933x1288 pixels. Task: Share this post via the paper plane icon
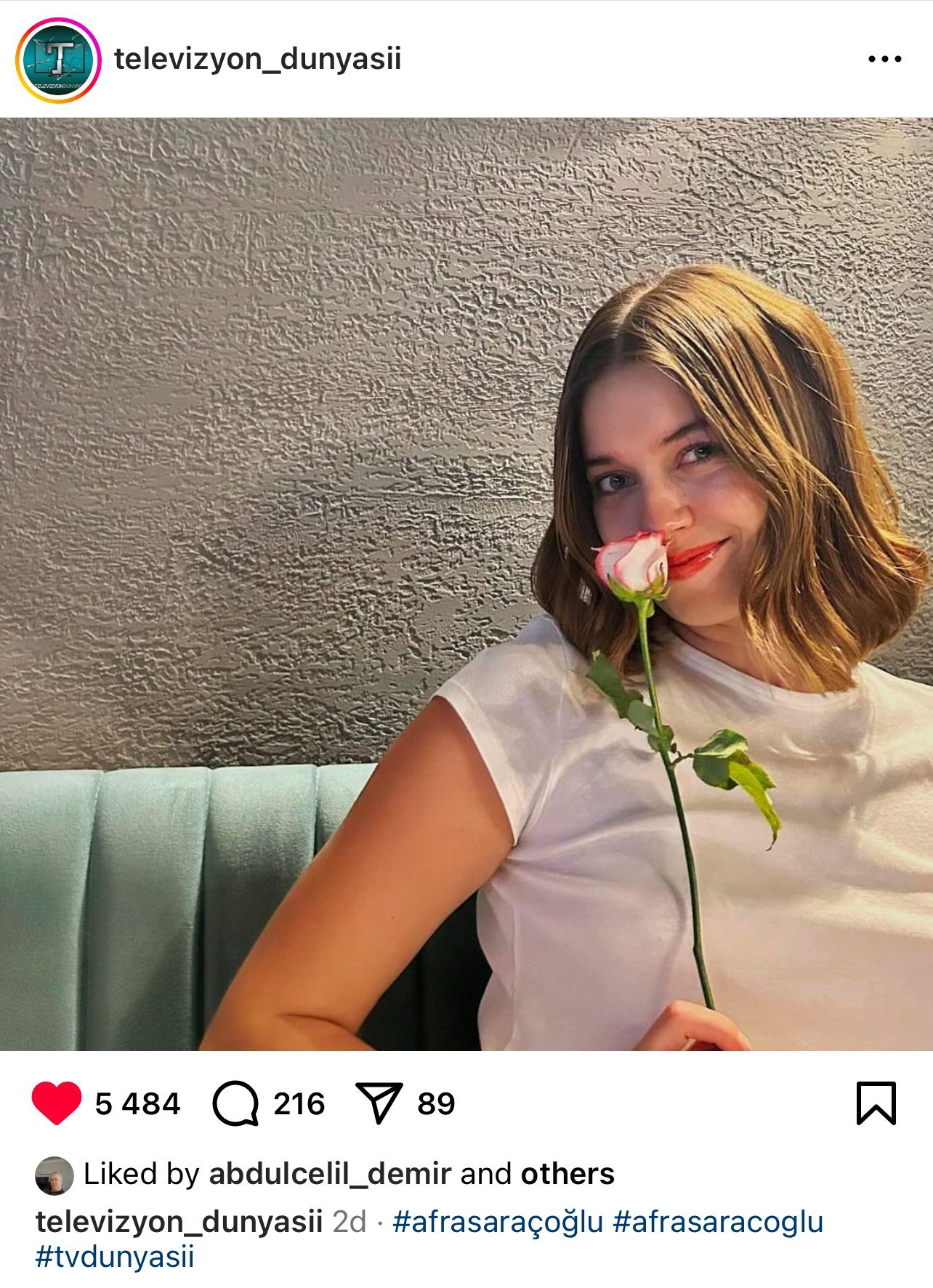379,1103
